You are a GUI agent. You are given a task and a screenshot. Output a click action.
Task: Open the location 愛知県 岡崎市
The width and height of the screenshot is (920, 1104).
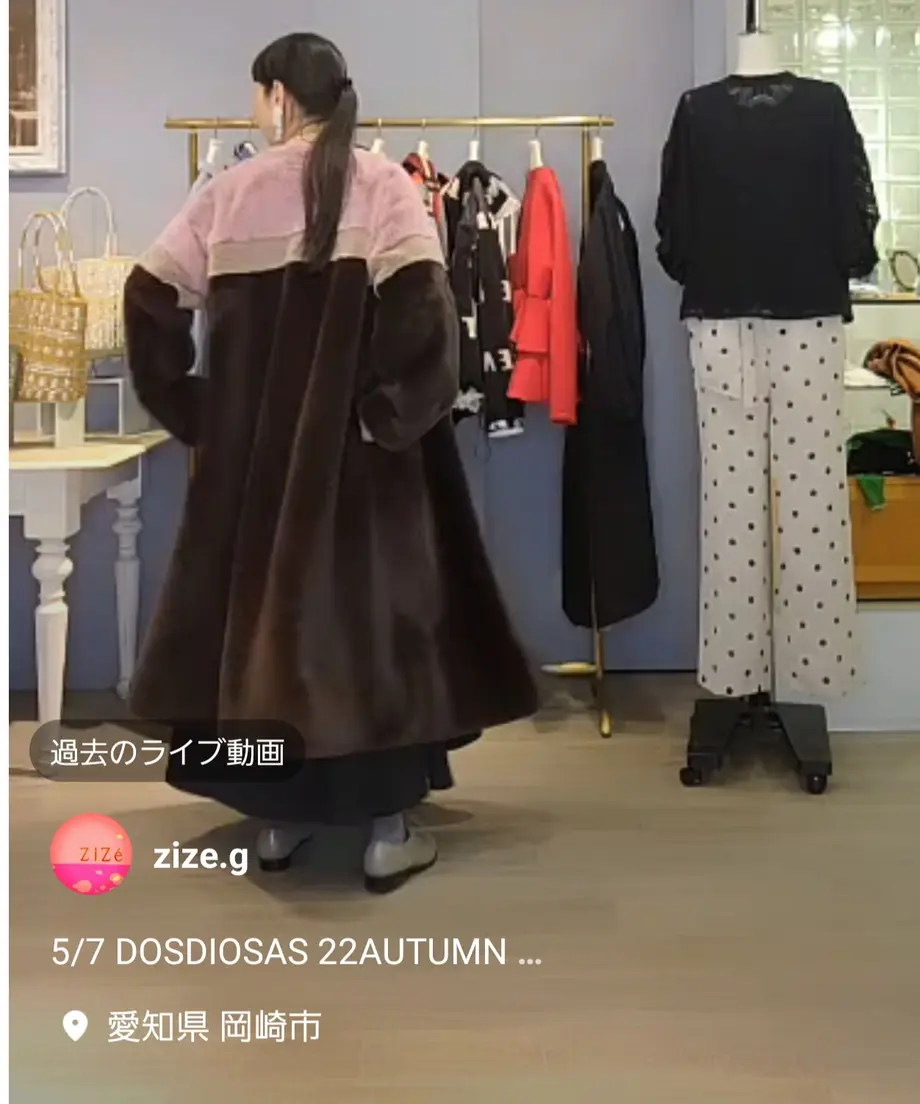[x=213, y=1027]
